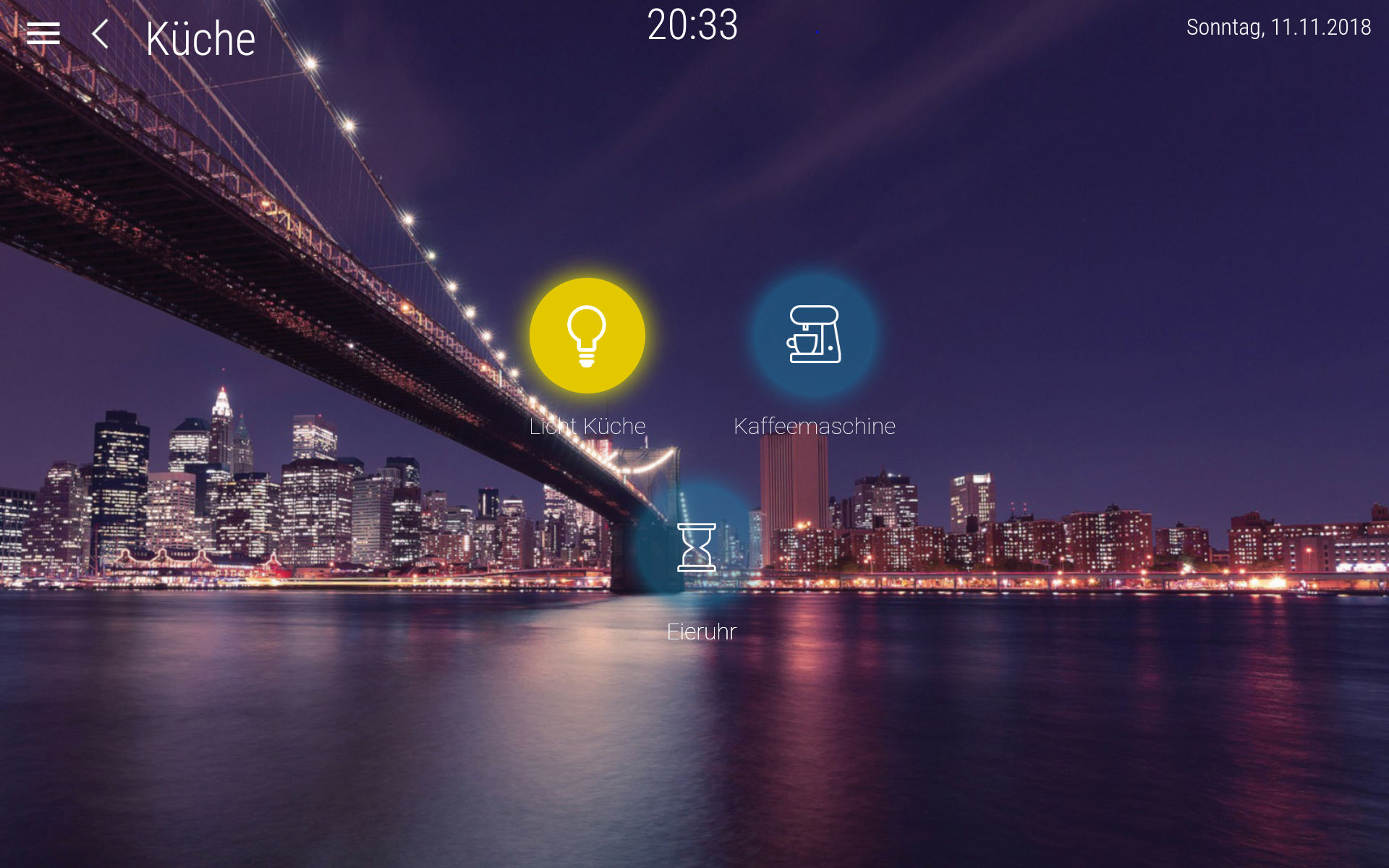This screenshot has width=1389, height=868.
Task: Open the hamburger drawer menu
Action: click(x=43, y=33)
